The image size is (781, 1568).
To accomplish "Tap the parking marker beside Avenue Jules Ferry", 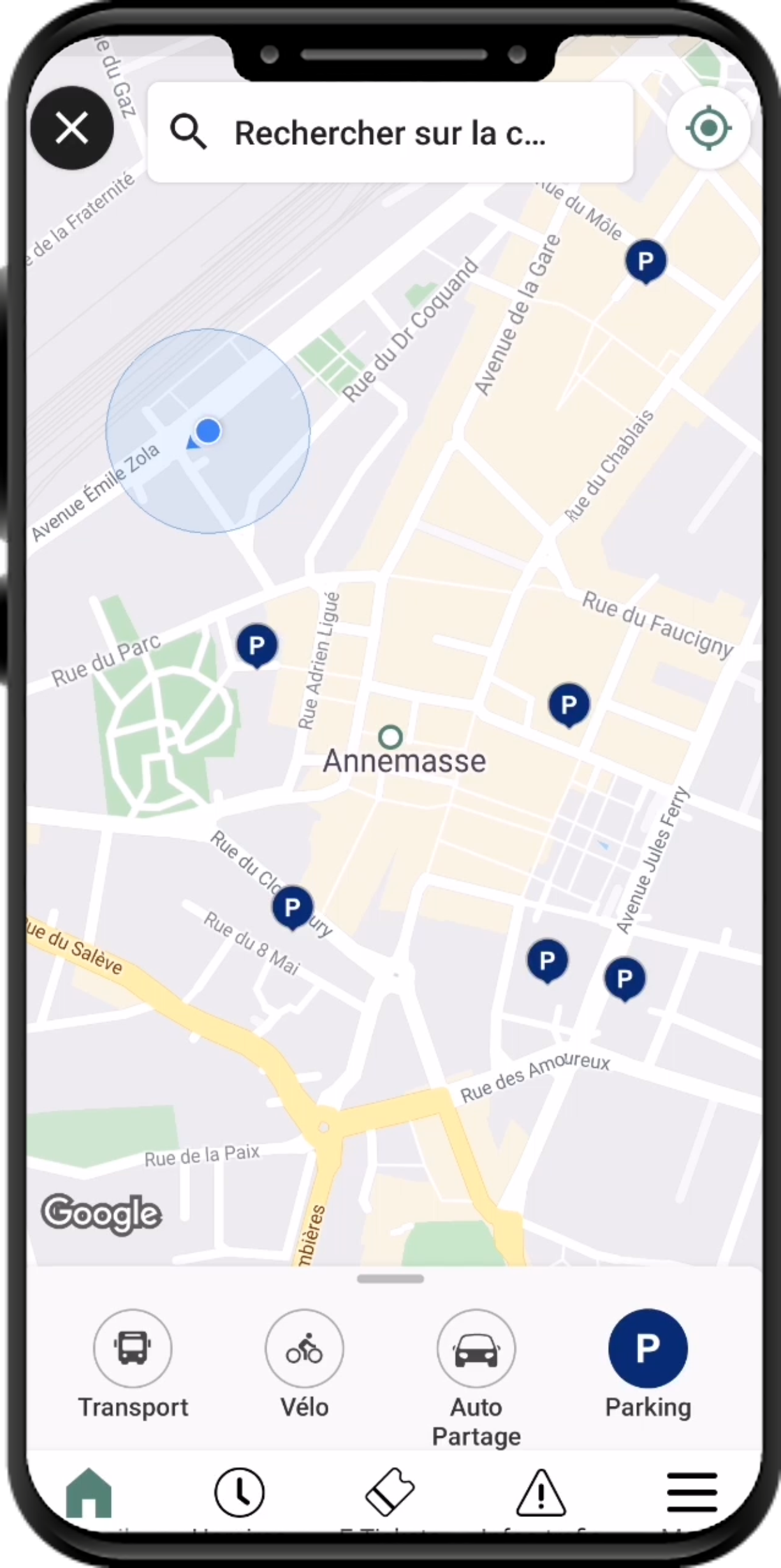I will 625,978.
